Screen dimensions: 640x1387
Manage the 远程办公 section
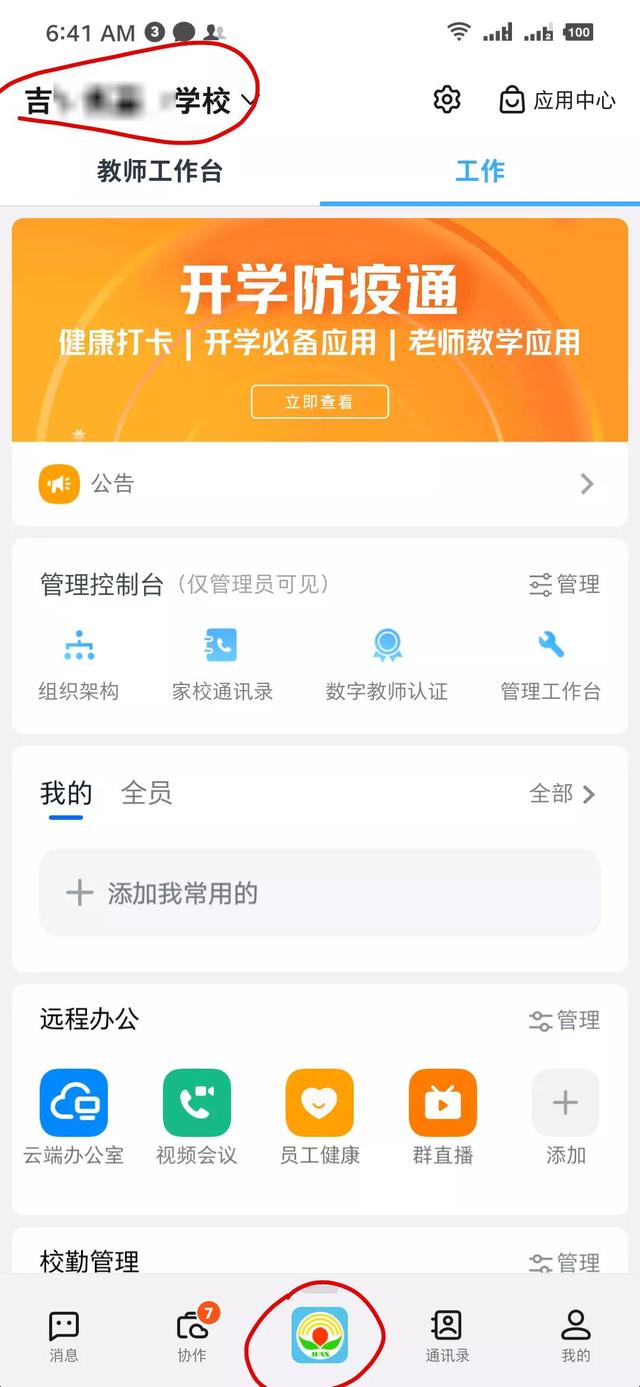pos(564,1020)
